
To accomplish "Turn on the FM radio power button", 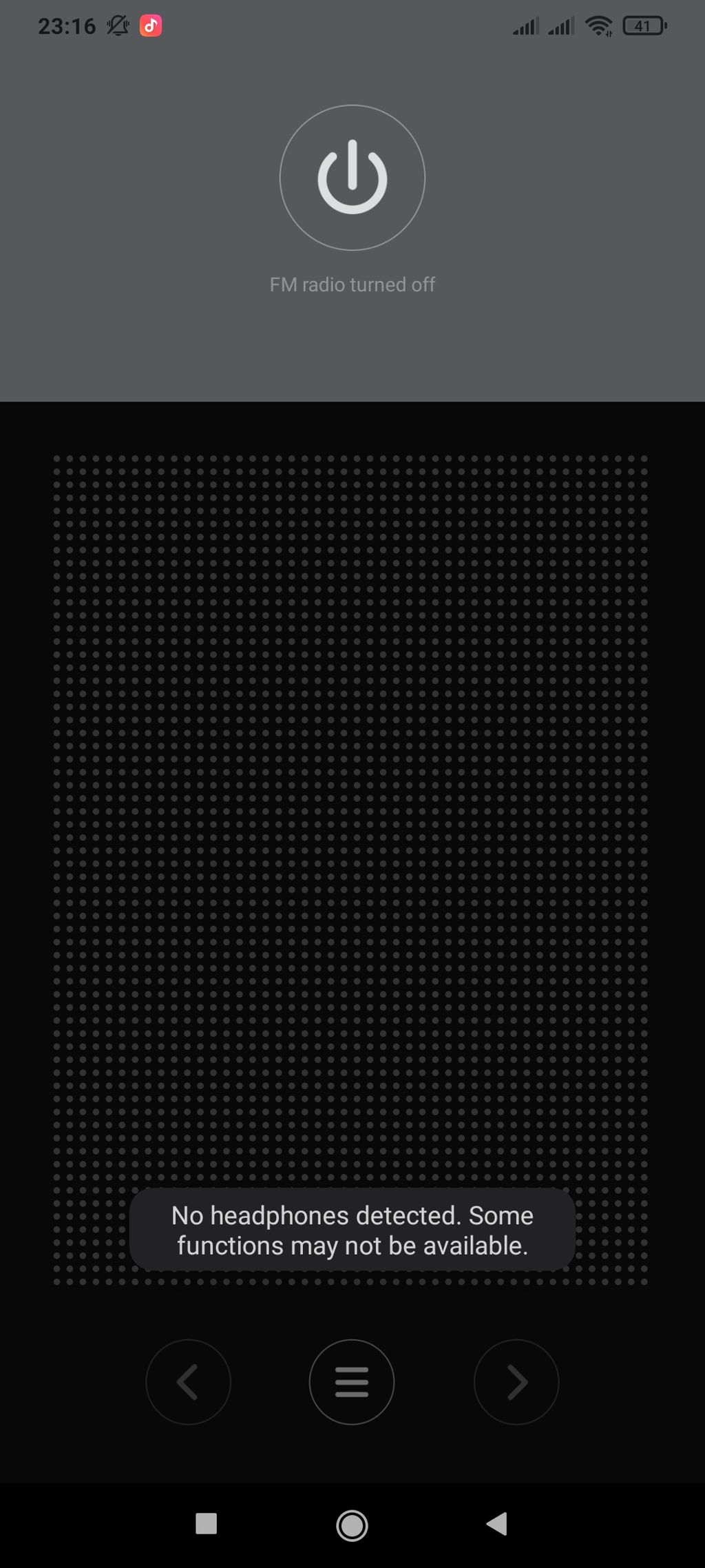I will point(352,178).
